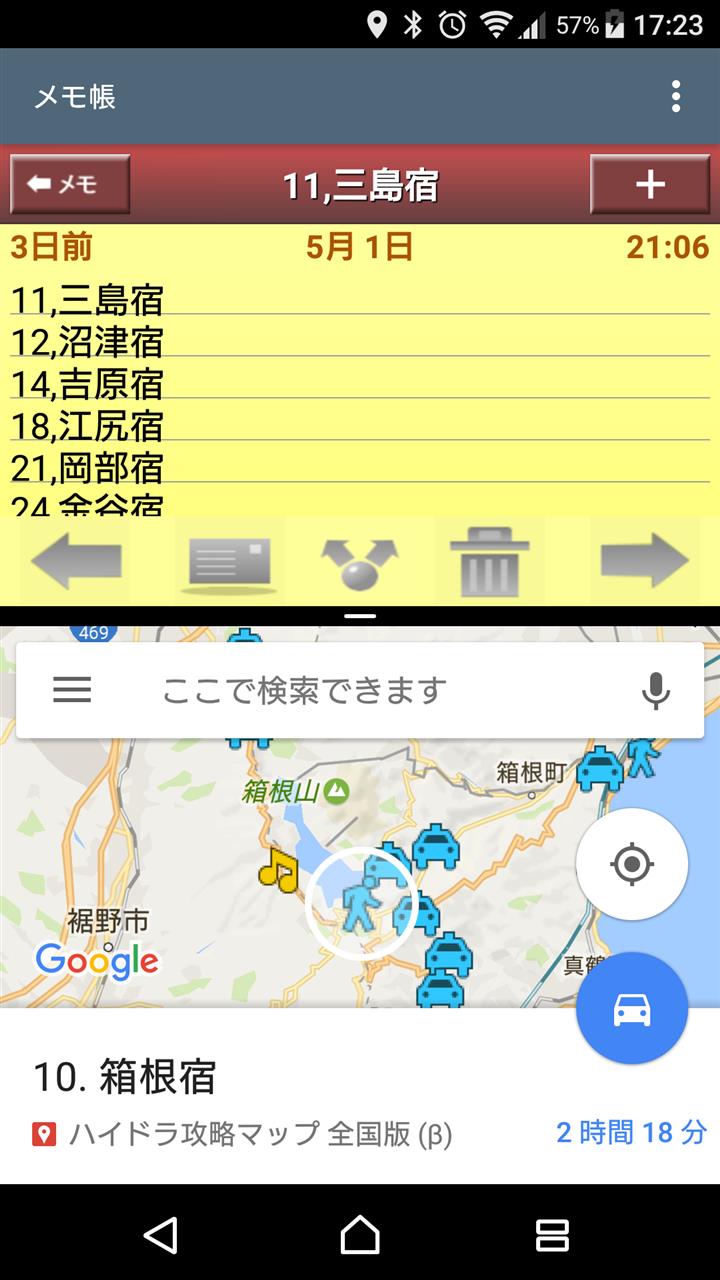The height and width of the screenshot is (1280, 720).
Task: Add a new memo with plus button
Action: point(650,184)
